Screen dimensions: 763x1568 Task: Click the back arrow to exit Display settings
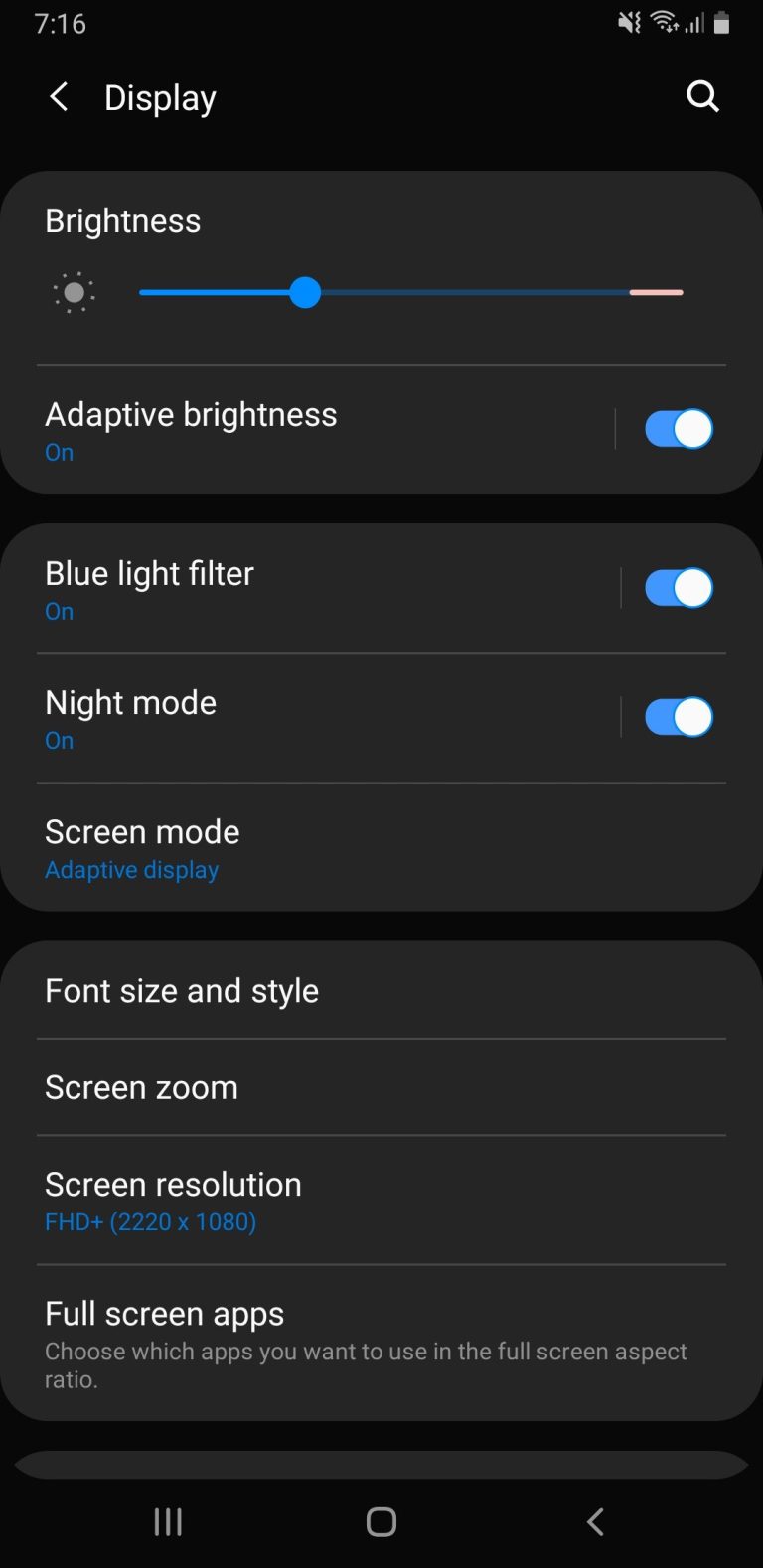[58, 96]
